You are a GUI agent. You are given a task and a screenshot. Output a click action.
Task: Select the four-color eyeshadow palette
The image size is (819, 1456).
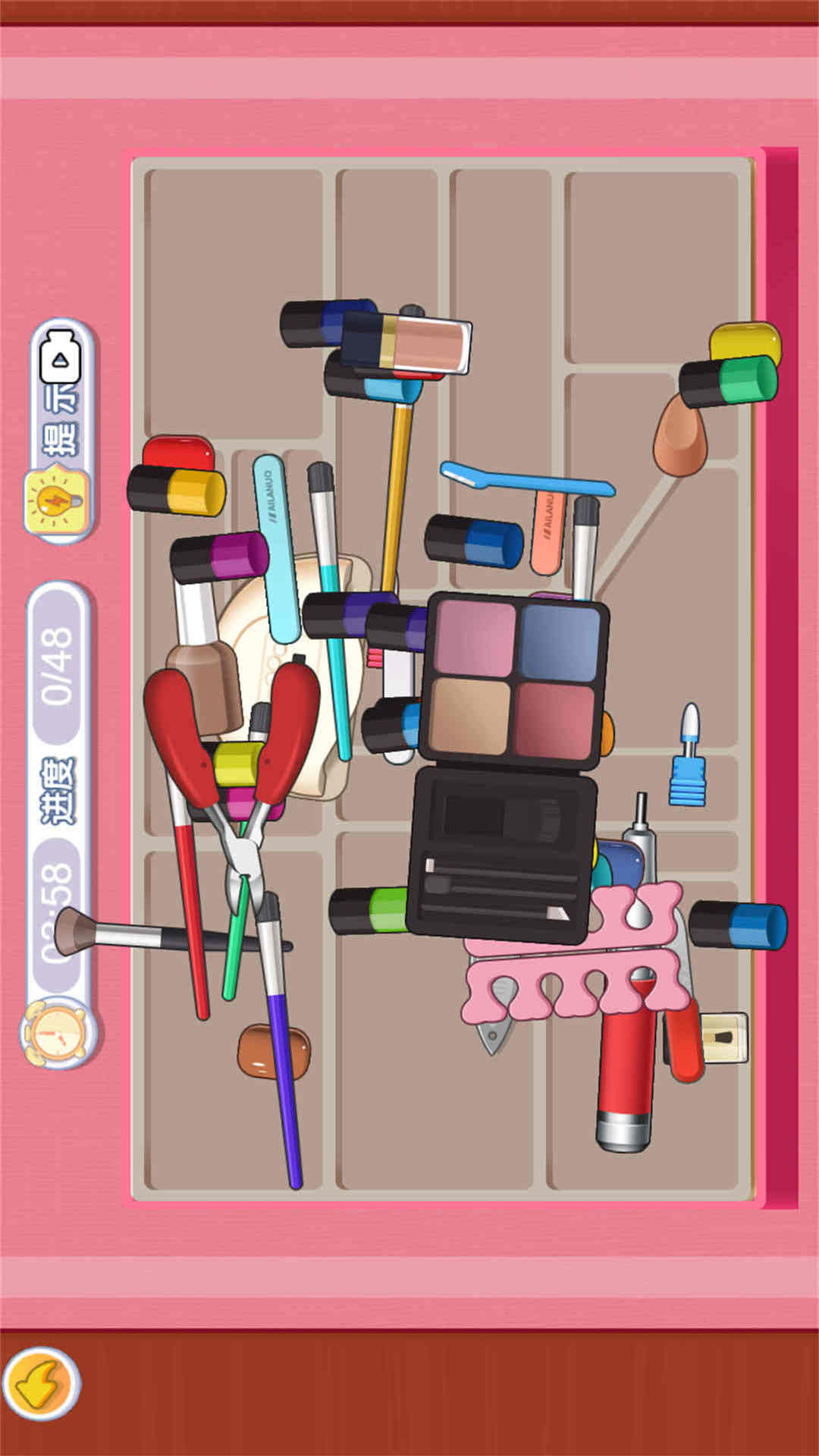[x=514, y=679]
